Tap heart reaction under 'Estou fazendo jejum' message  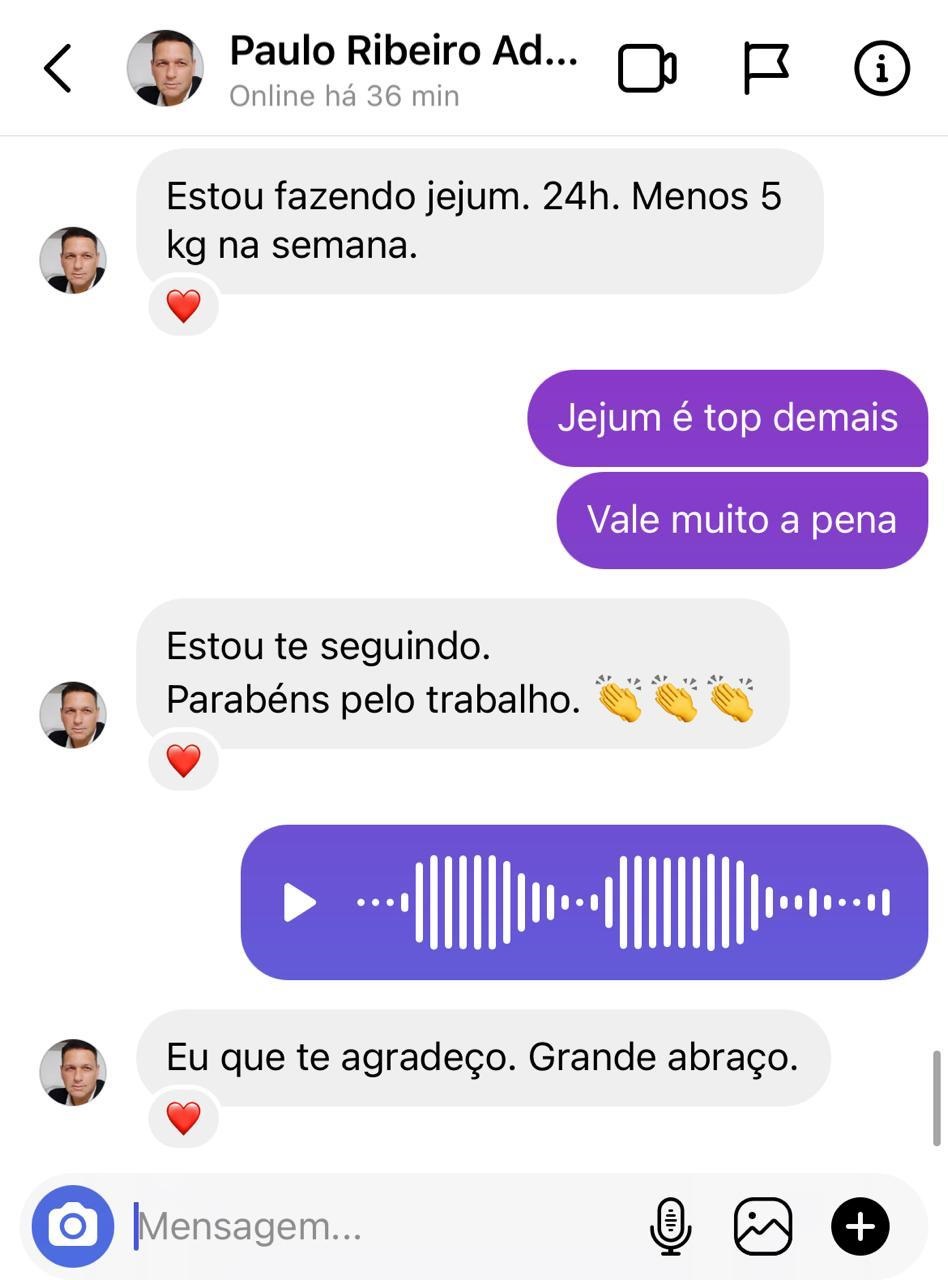(x=183, y=306)
